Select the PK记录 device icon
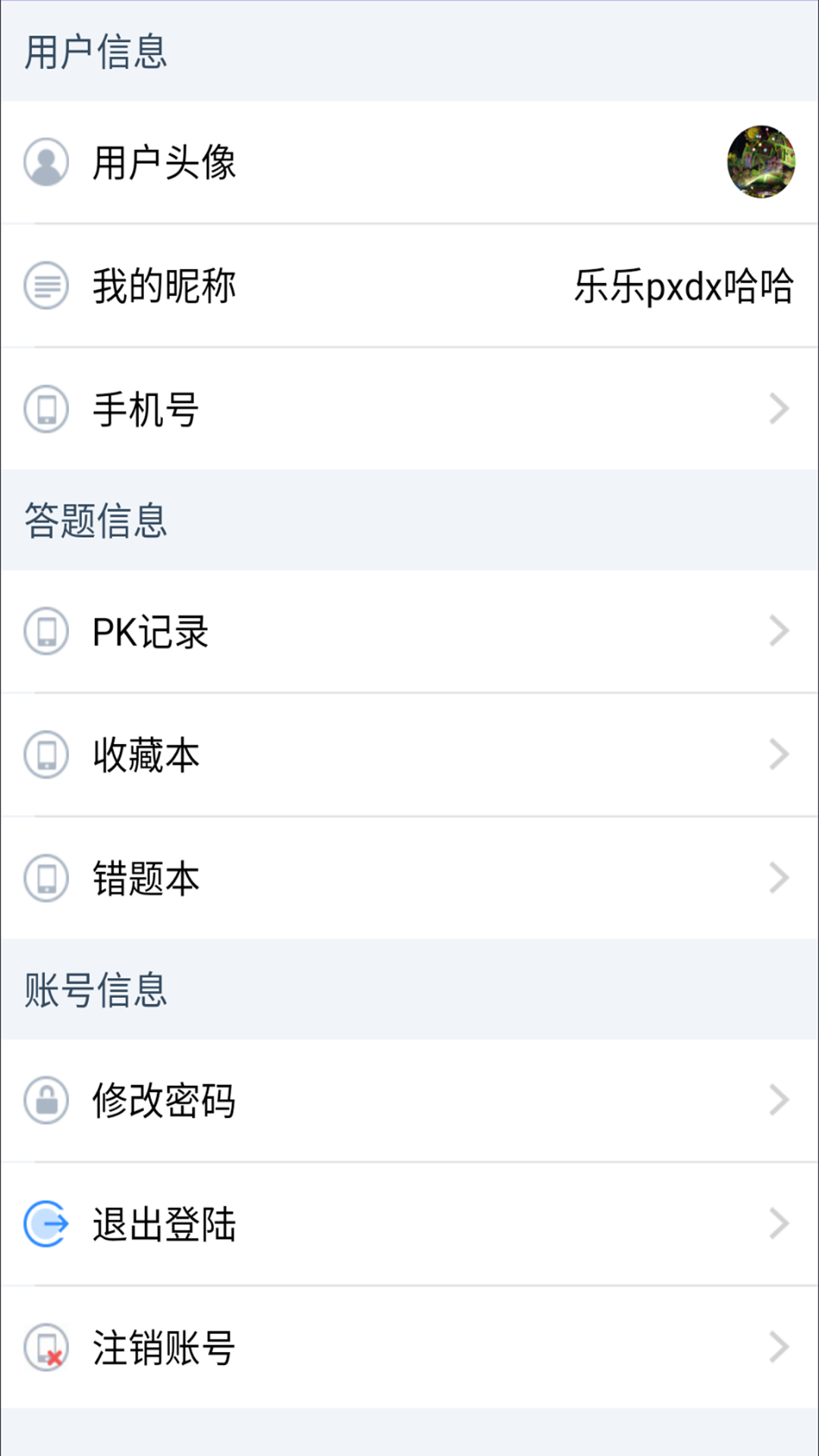This screenshot has width=819, height=1456. (45, 630)
